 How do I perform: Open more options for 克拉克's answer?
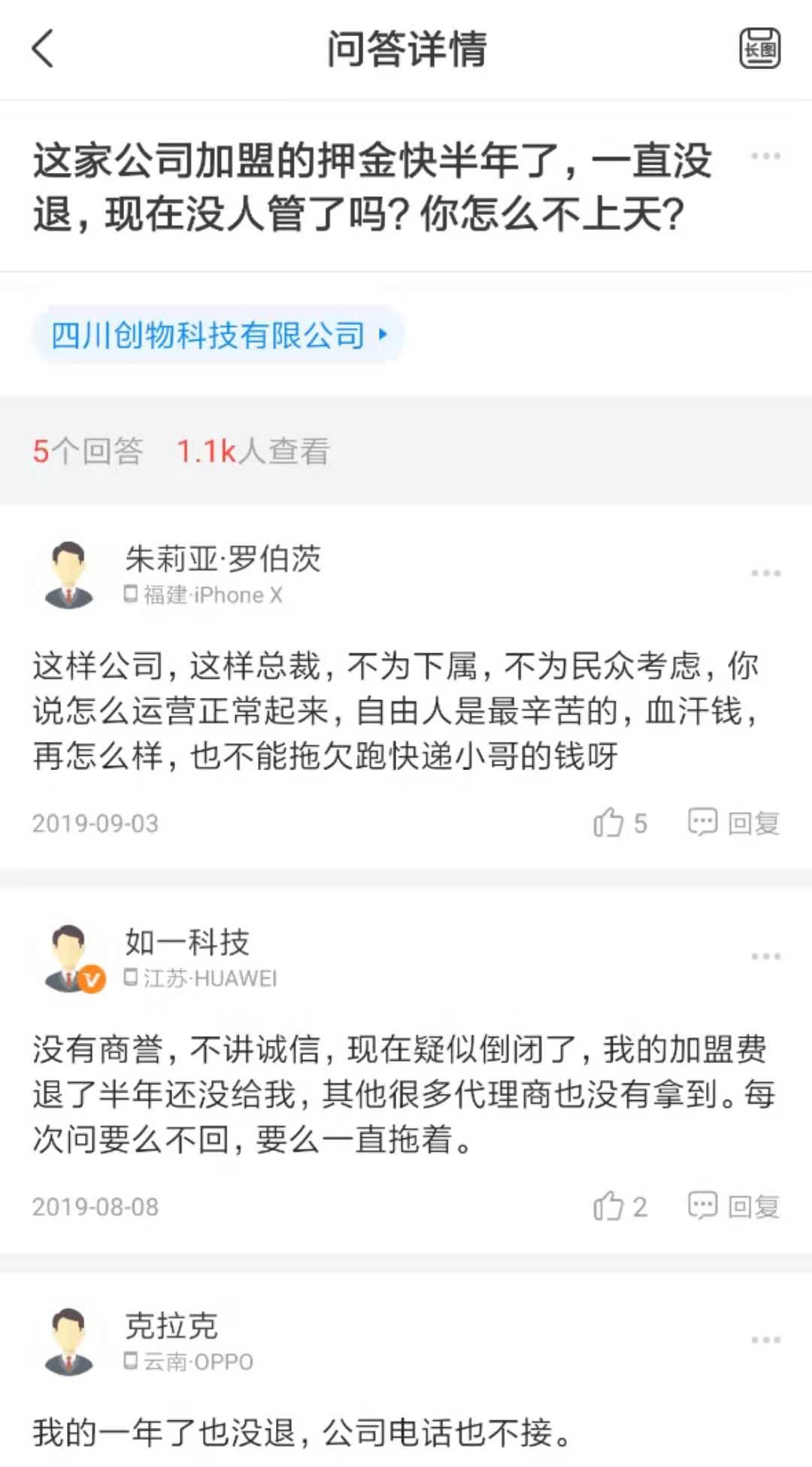pyautogui.click(x=765, y=1340)
